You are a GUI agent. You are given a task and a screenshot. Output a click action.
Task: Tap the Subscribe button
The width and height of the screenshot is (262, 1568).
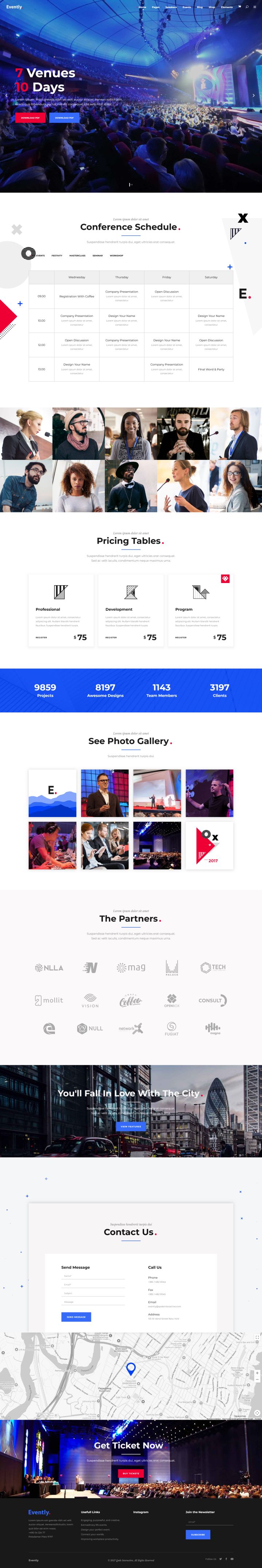(198, 1535)
